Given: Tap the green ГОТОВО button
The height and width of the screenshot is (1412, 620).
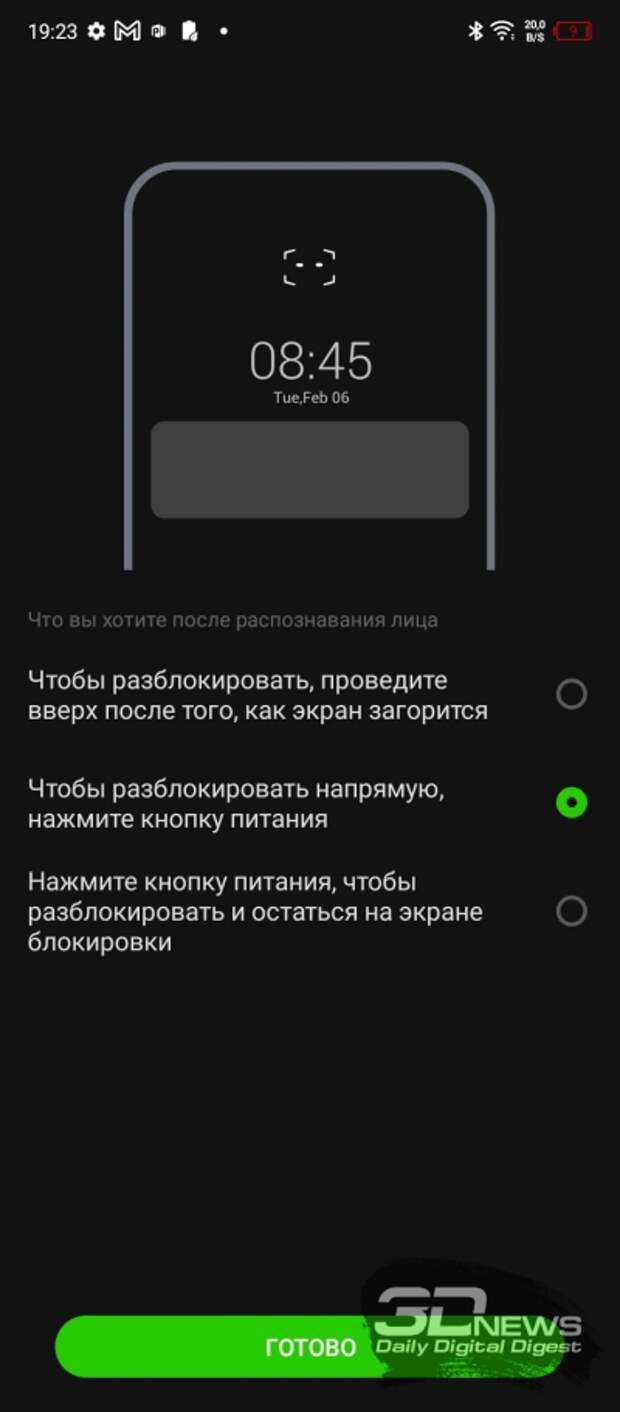Looking at the screenshot, I should point(310,1346).
